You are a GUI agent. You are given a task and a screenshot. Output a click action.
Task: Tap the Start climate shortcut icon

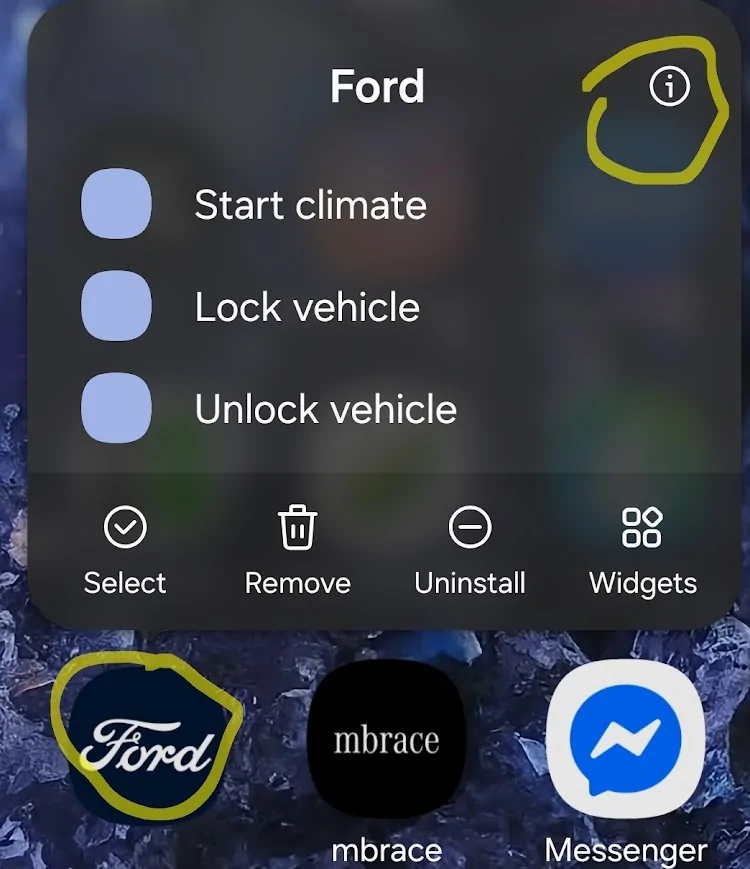116,204
